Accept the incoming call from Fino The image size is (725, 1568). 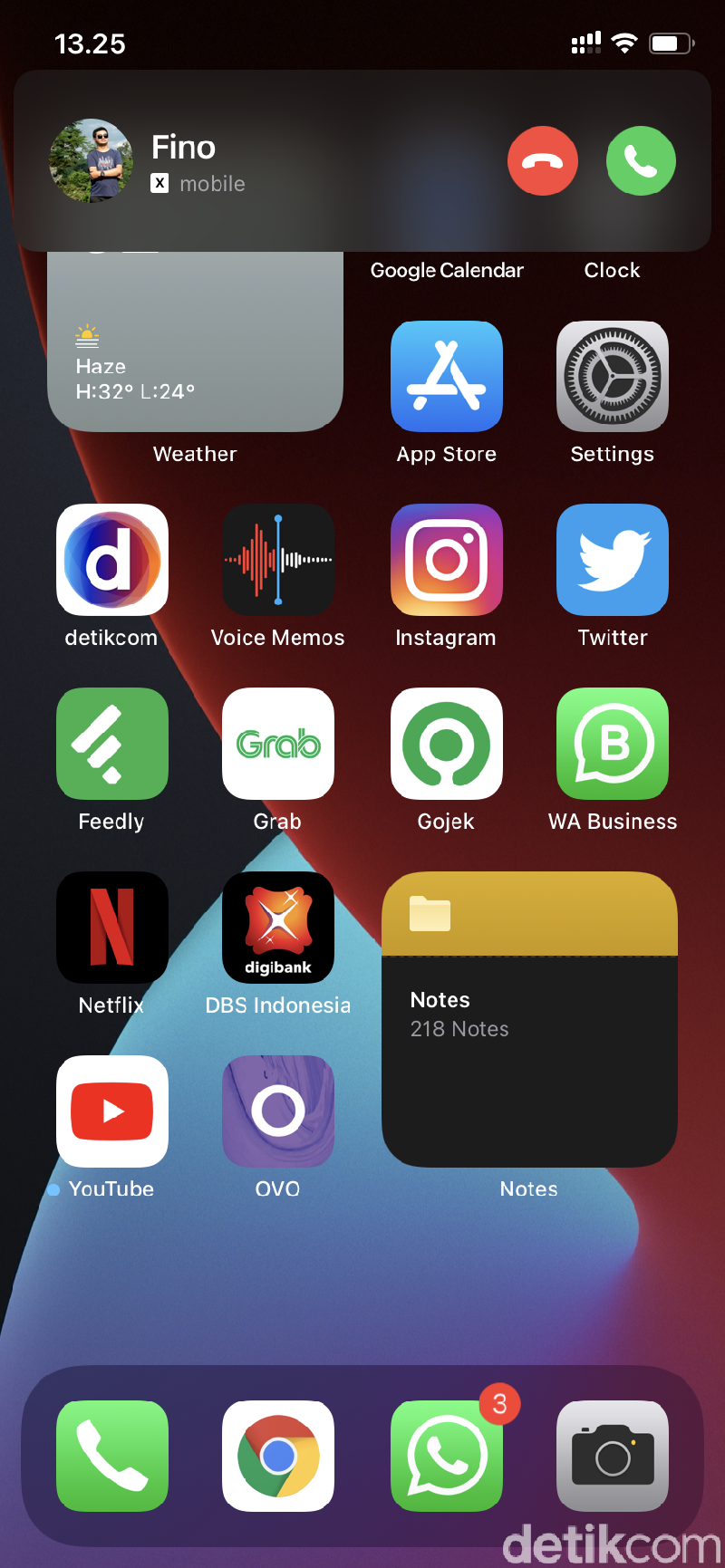coord(641,160)
